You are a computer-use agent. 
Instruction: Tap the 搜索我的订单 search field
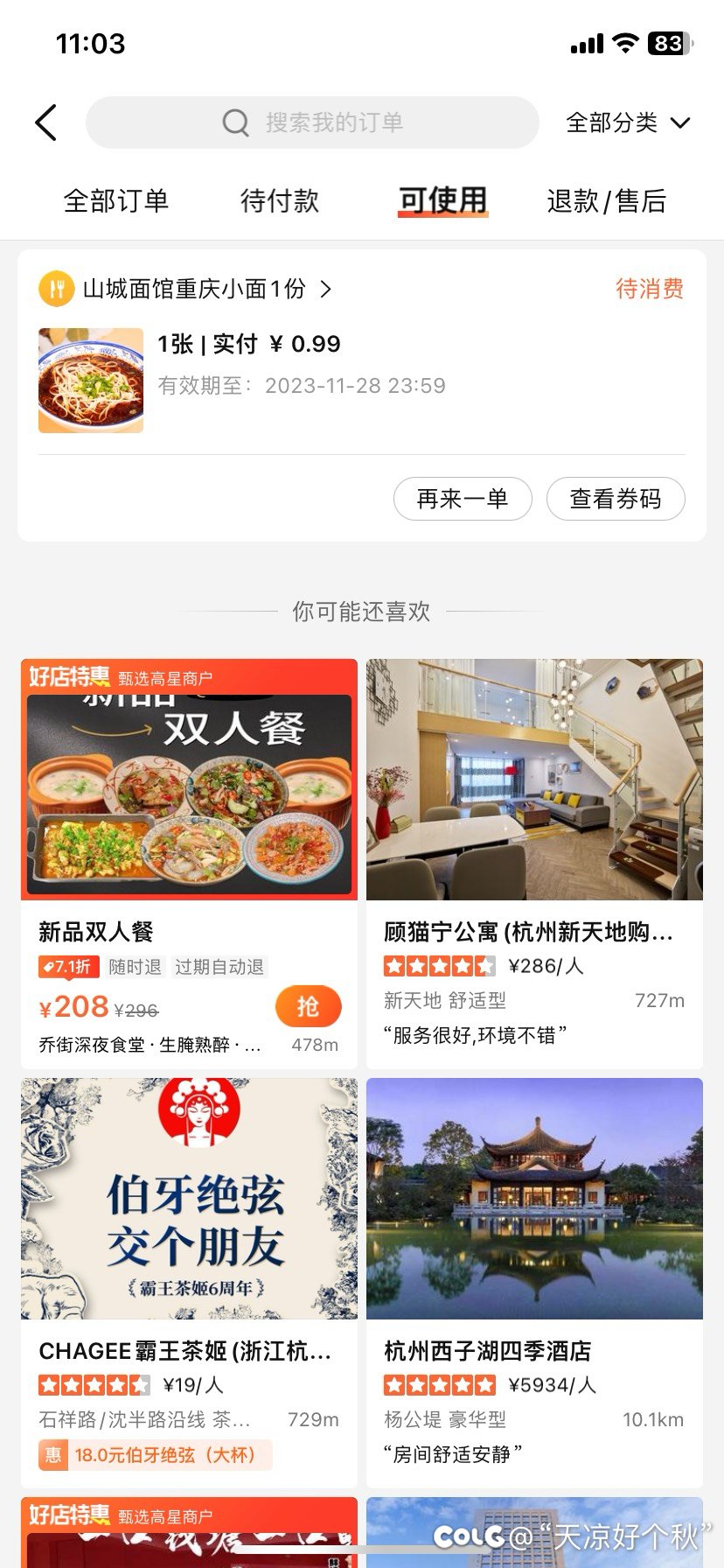[312, 122]
